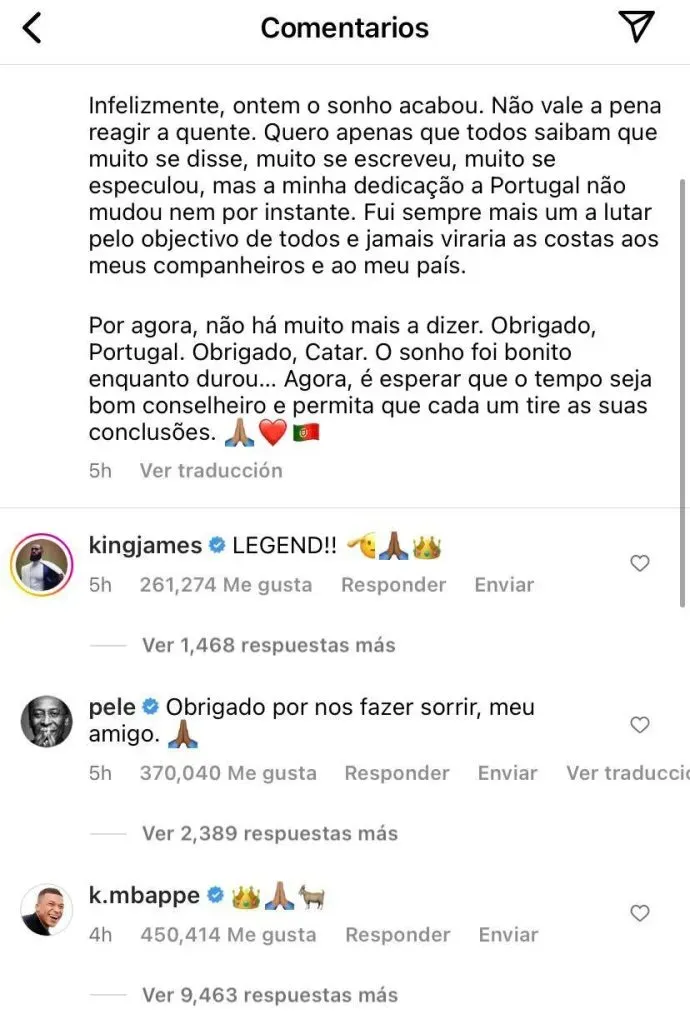Open pele's profile picture
The width and height of the screenshot is (690, 1024).
[46, 722]
